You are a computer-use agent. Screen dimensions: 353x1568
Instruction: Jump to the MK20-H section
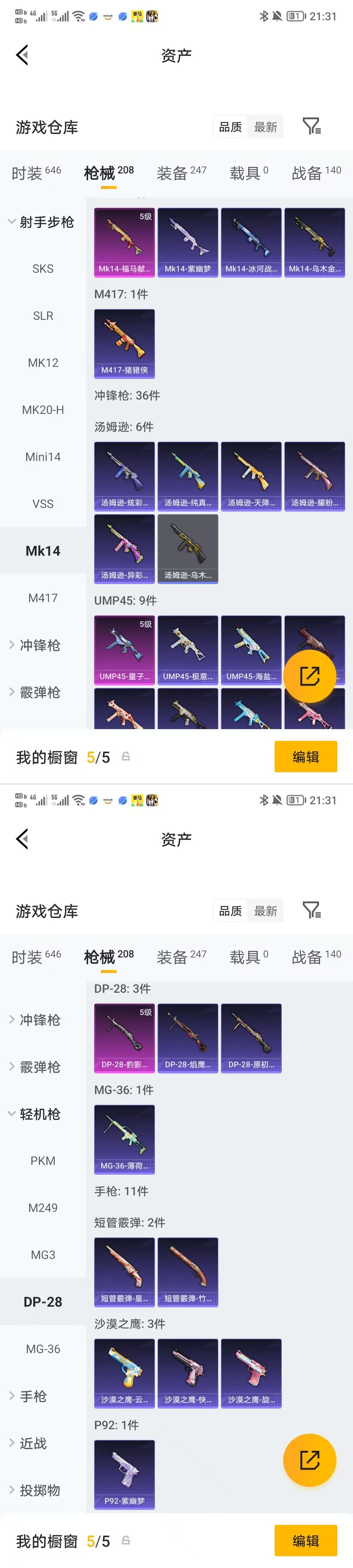tap(42, 410)
